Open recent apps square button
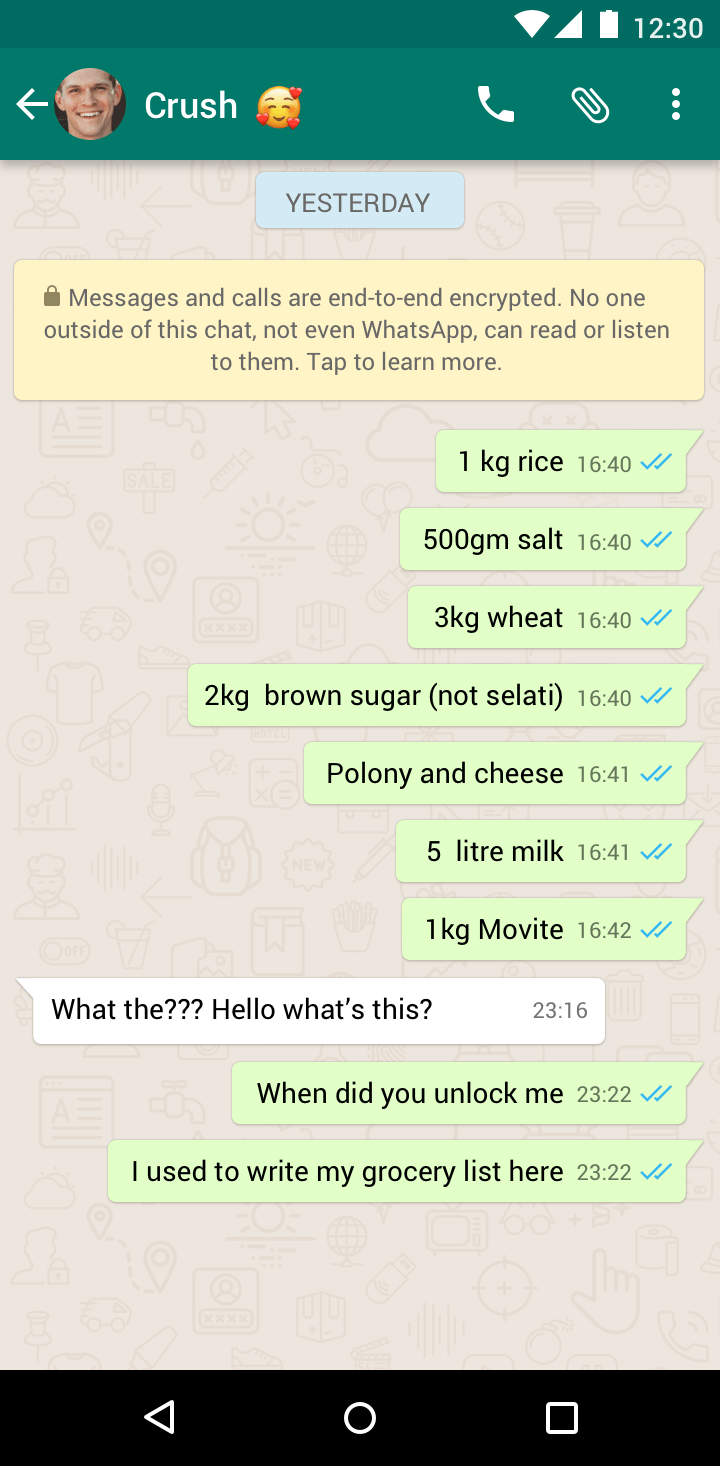Screen dimensions: 720x1466 [561, 1417]
